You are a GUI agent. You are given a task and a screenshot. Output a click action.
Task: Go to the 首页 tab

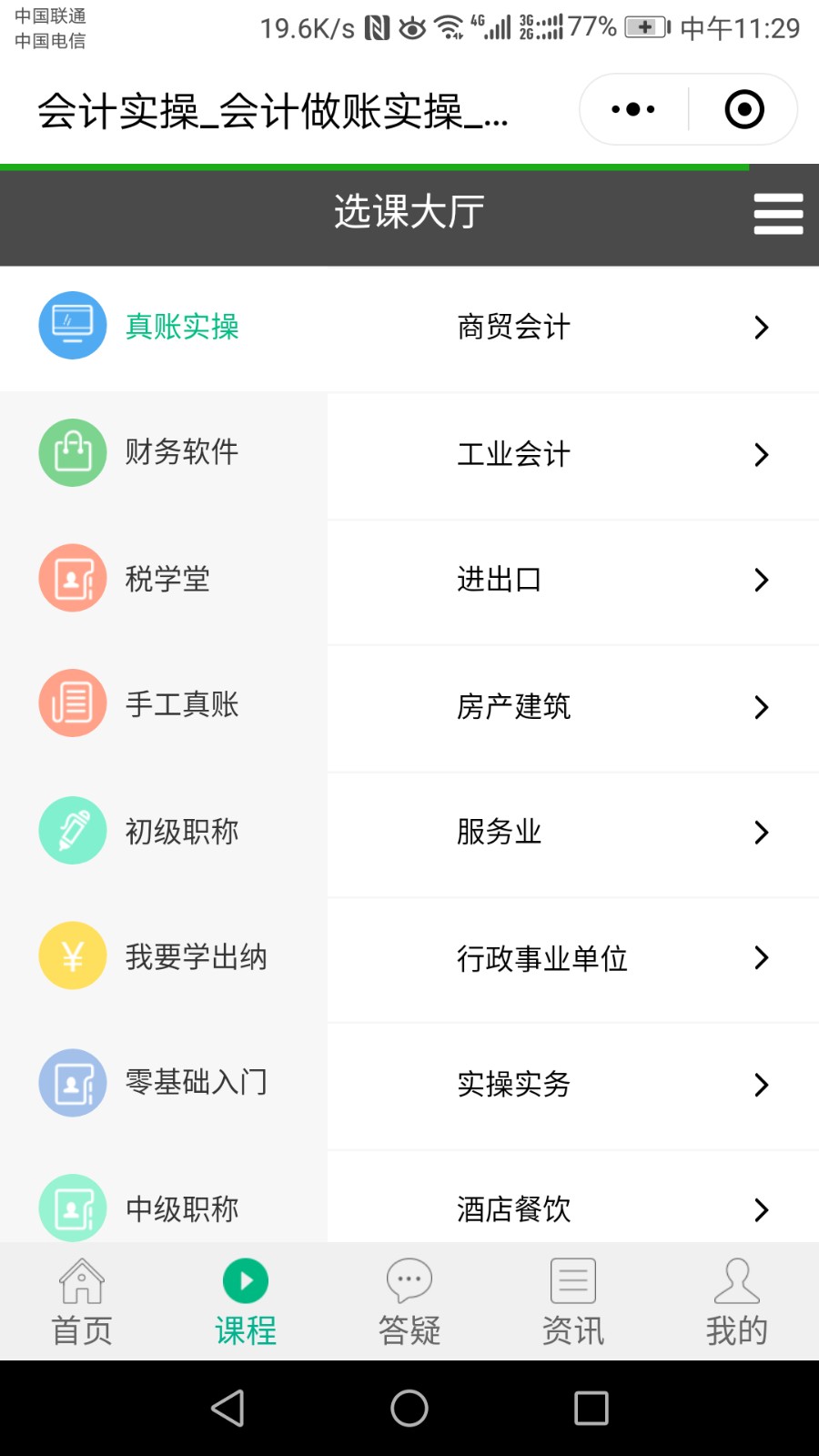pyautogui.click(x=82, y=1302)
